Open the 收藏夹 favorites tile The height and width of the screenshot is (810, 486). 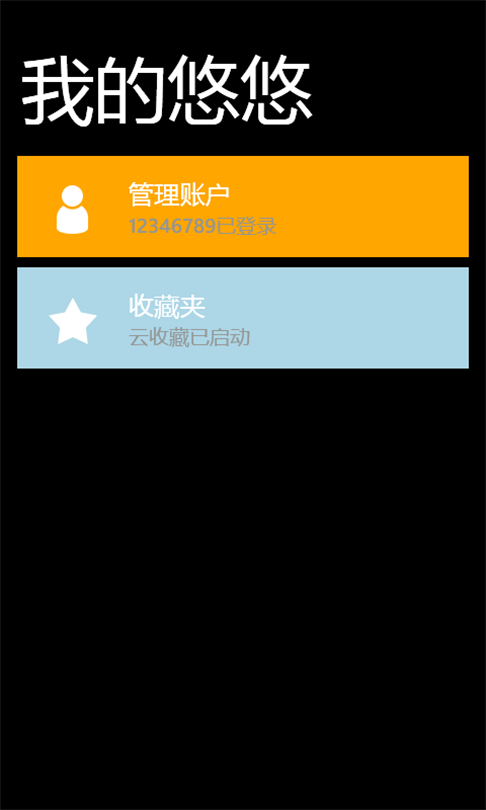pyautogui.click(x=243, y=318)
